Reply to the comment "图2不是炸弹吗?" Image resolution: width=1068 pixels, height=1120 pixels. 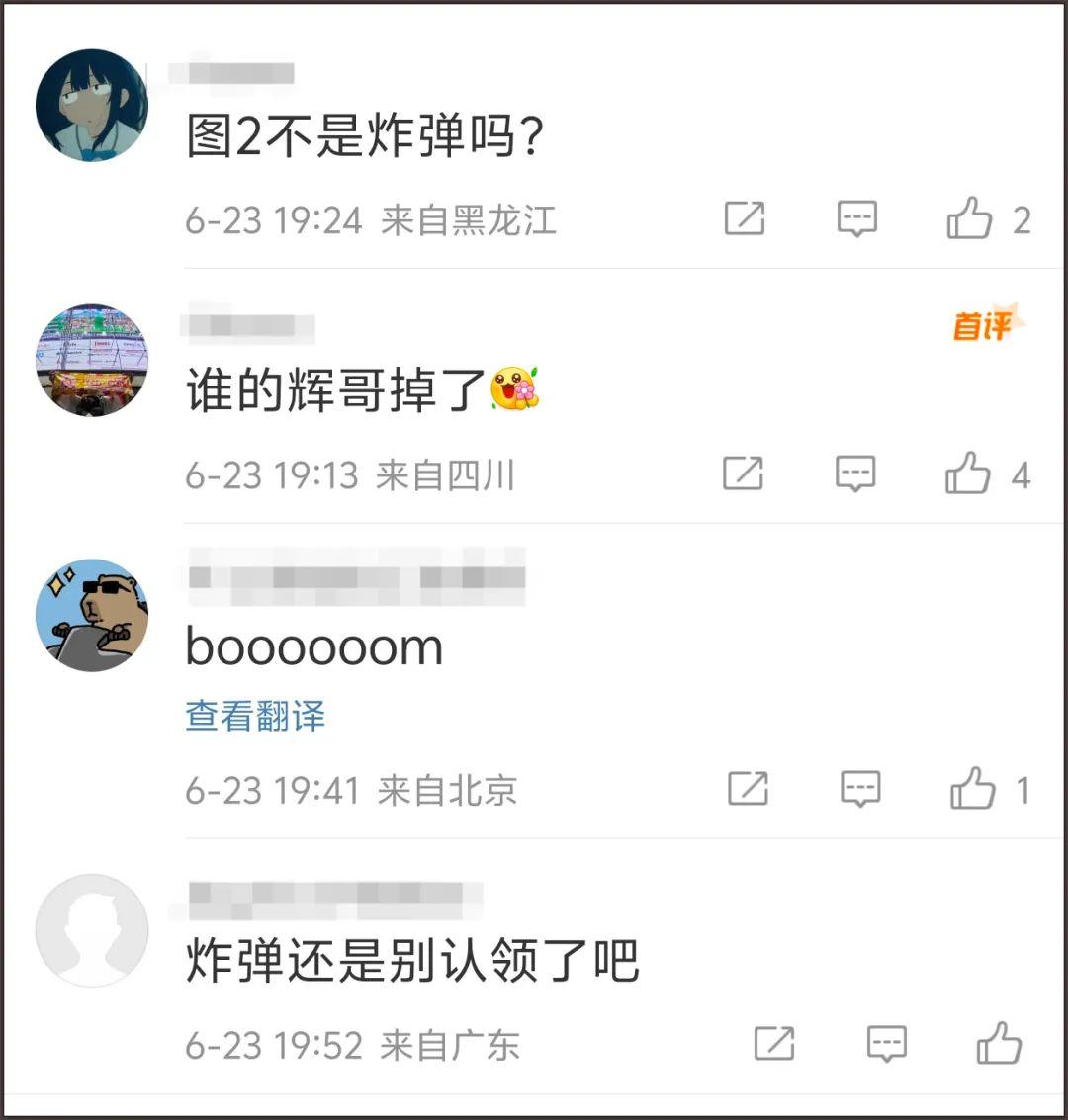point(856,218)
